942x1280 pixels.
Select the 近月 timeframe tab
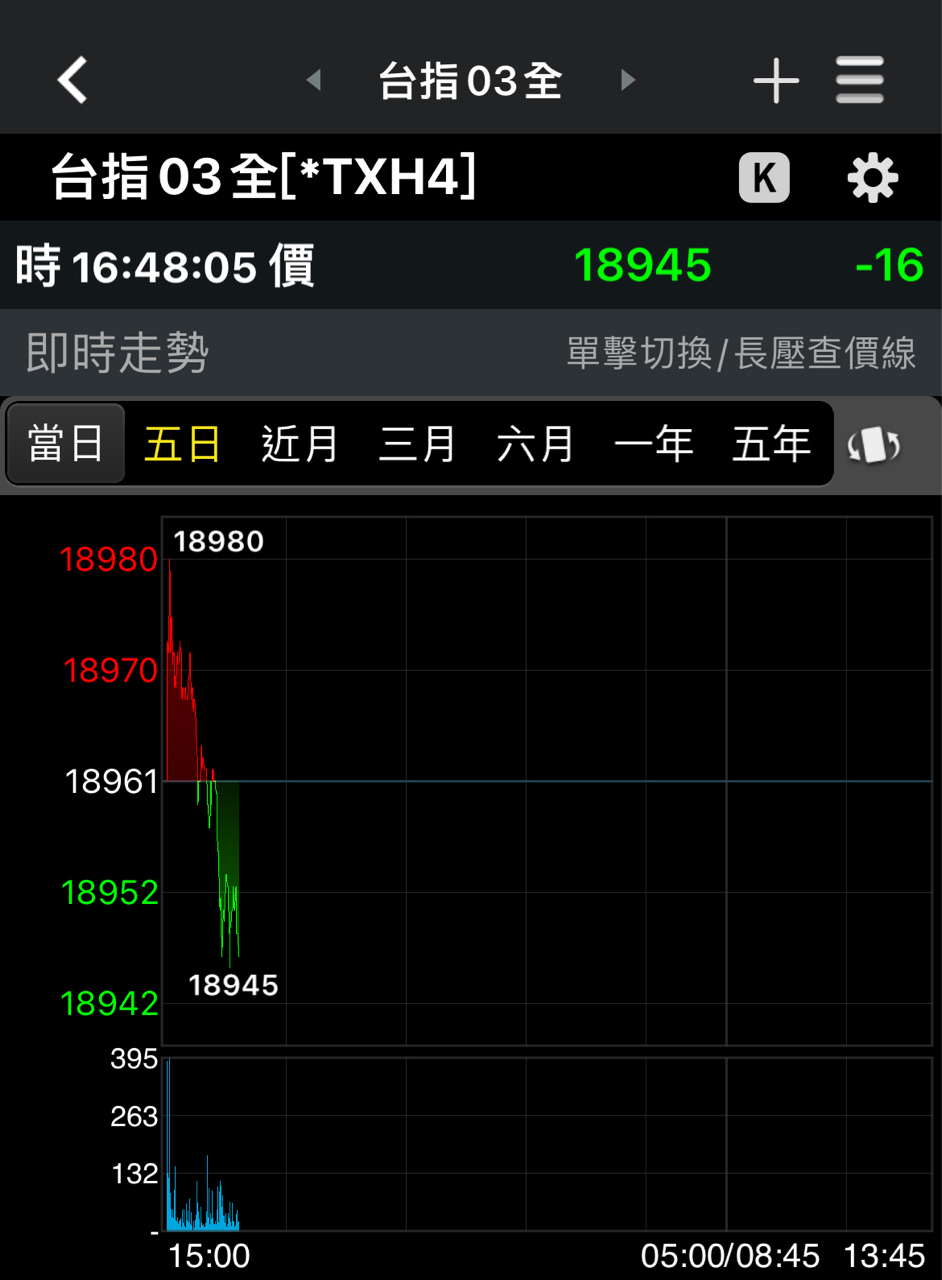tap(299, 443)
